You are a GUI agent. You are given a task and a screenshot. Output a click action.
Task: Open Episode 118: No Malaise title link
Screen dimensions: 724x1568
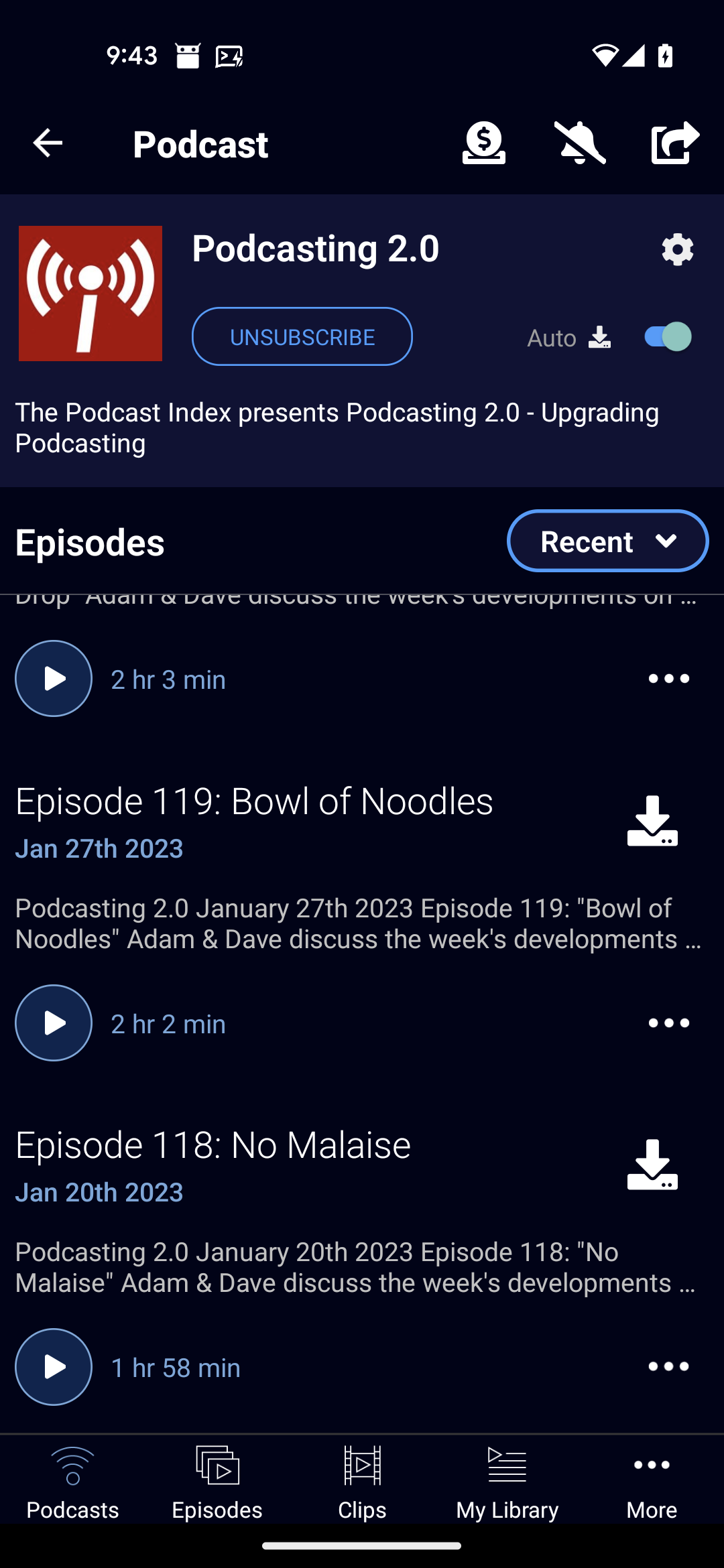(x=213, y=1145)
